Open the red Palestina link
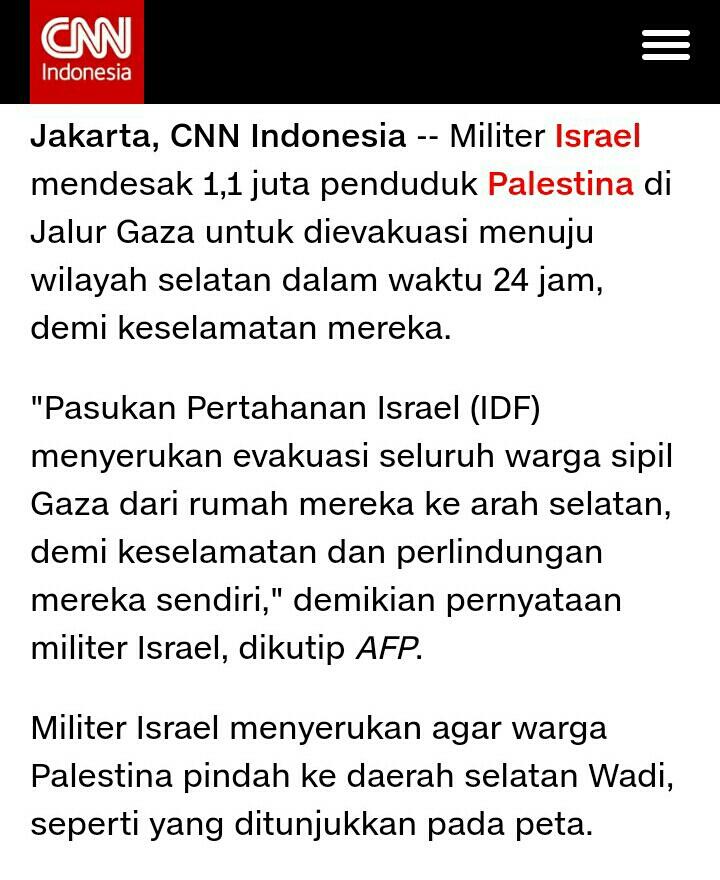The width and height of the screenshot is (720, 880). click(560, 185)
